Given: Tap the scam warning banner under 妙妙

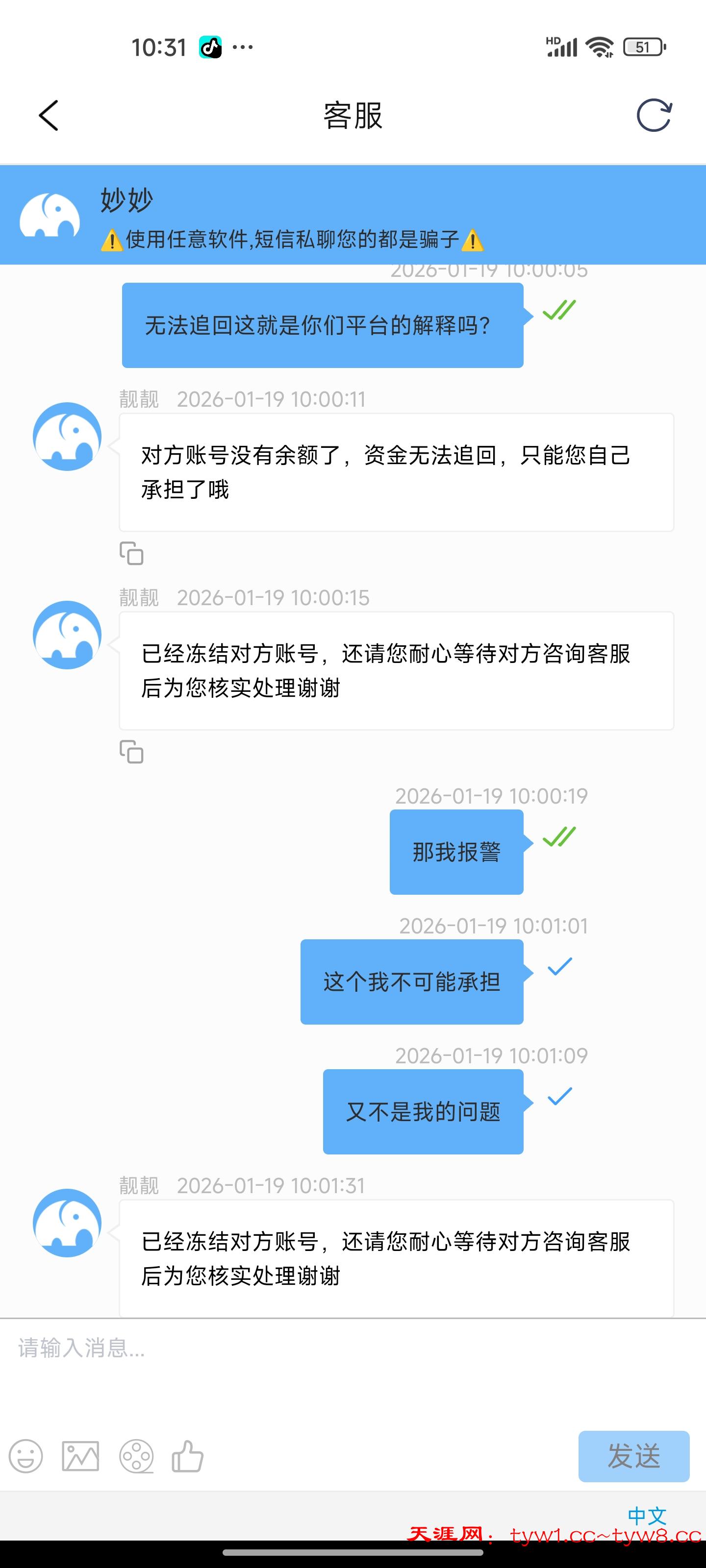Looking at the screenshot, I should point(292,242).
